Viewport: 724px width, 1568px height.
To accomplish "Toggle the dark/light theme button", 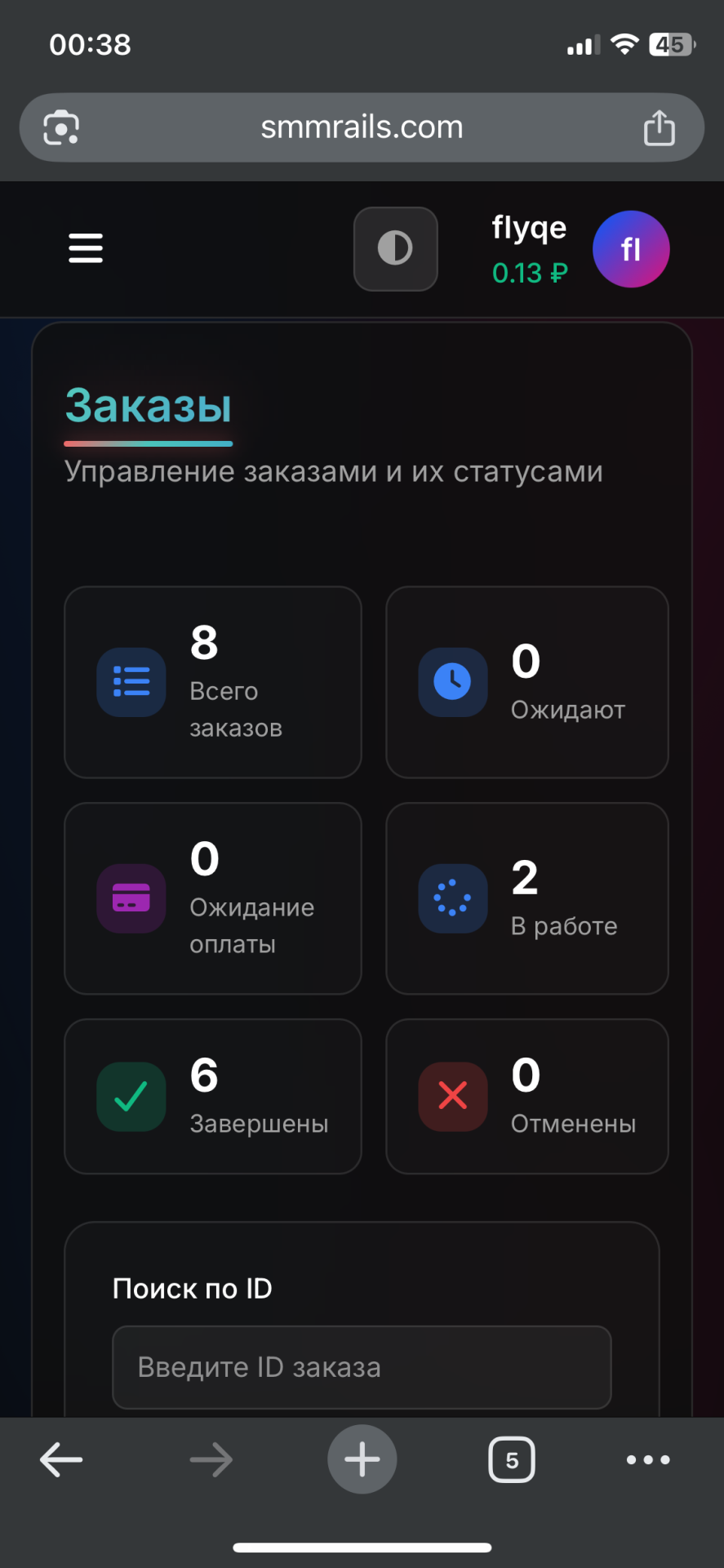I will 395,248.
